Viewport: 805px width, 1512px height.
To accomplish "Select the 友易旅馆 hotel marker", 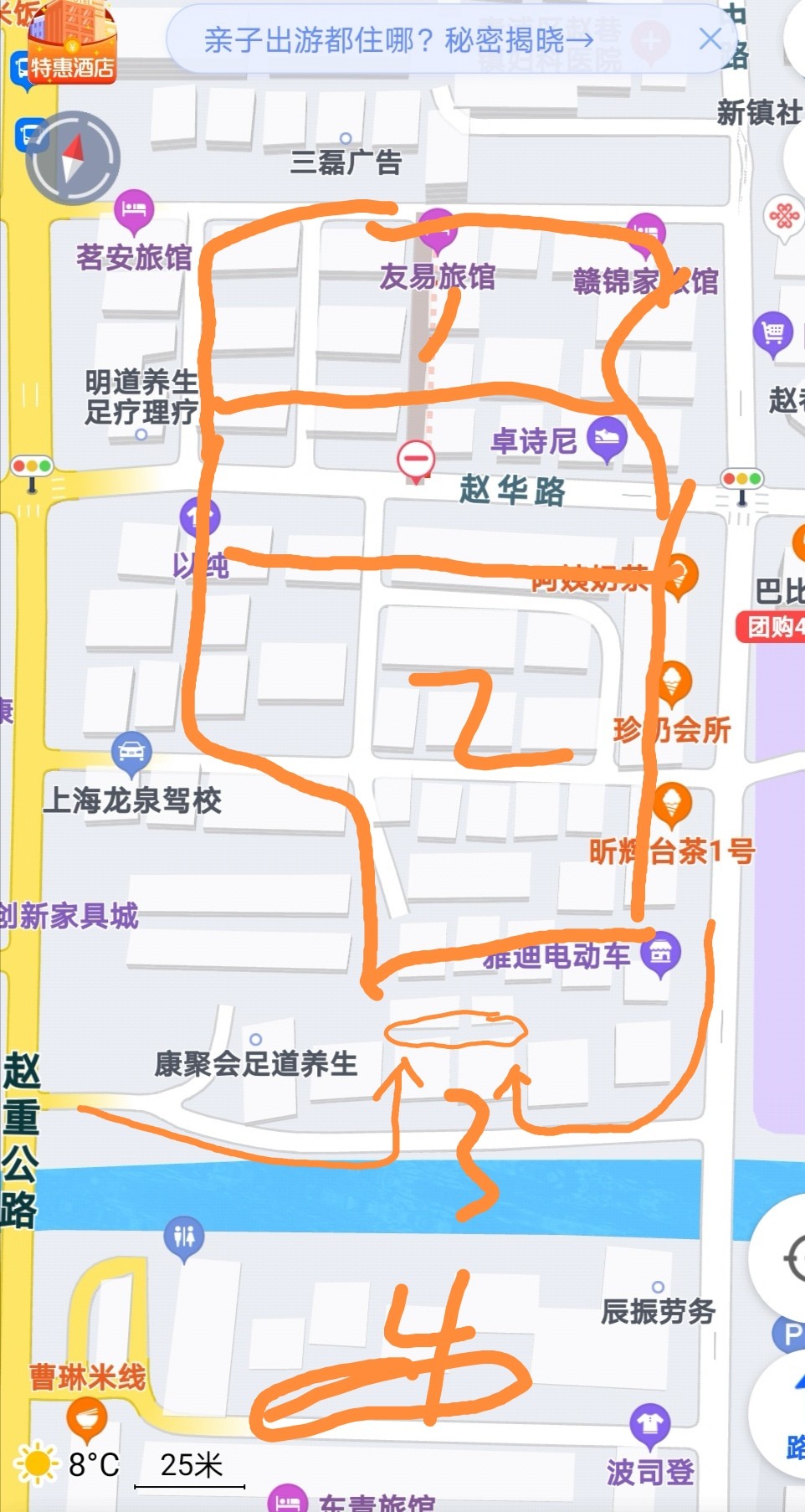I will click(x=437, y=230).
